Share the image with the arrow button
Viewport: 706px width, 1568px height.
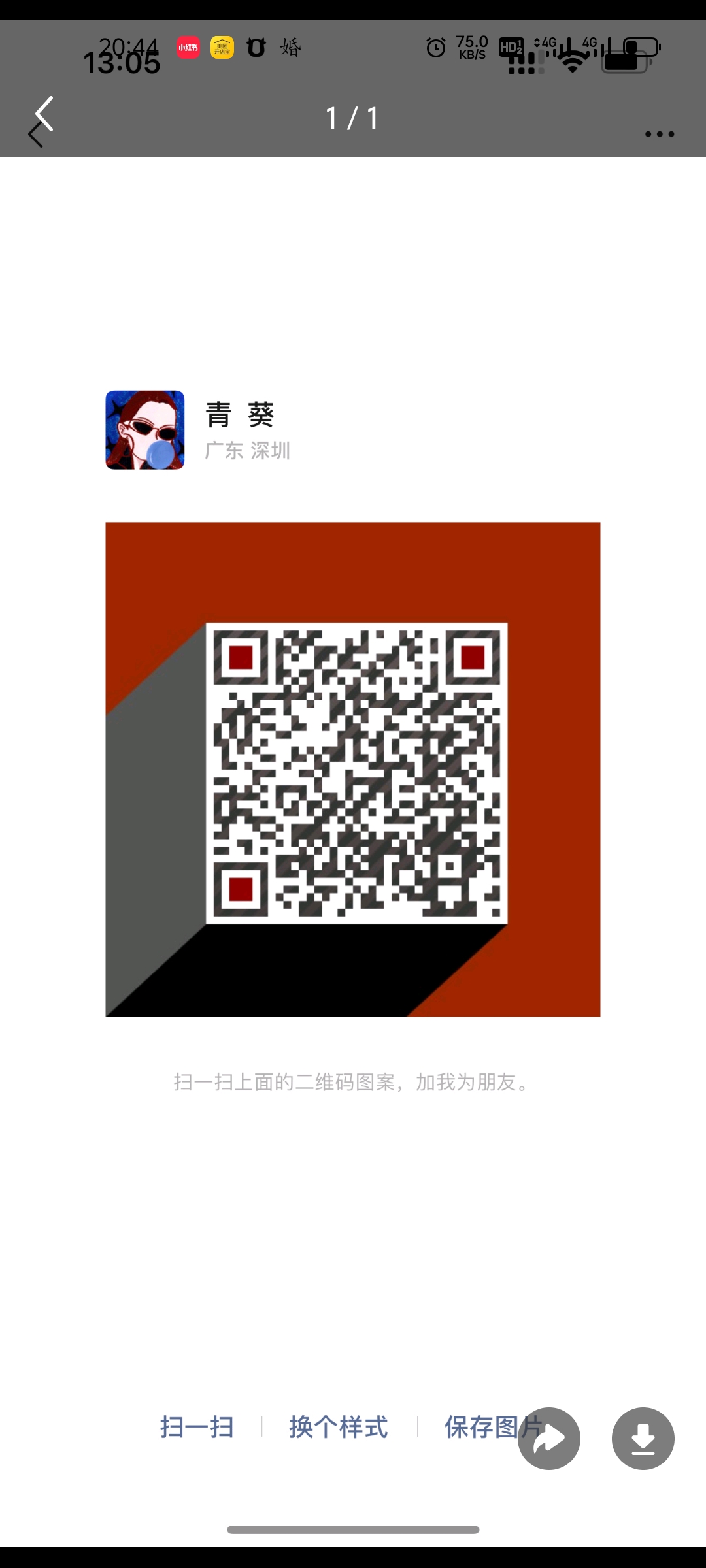coord(549,1438)
